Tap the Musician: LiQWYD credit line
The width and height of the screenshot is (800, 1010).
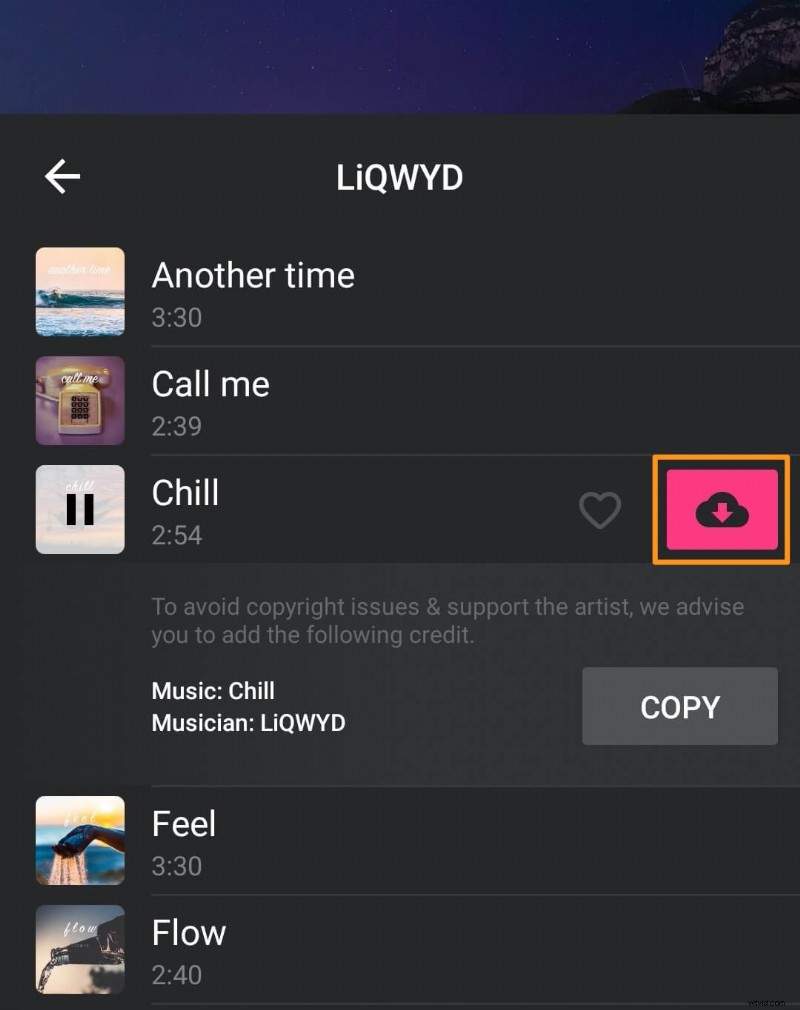click(x=248, y=721)
